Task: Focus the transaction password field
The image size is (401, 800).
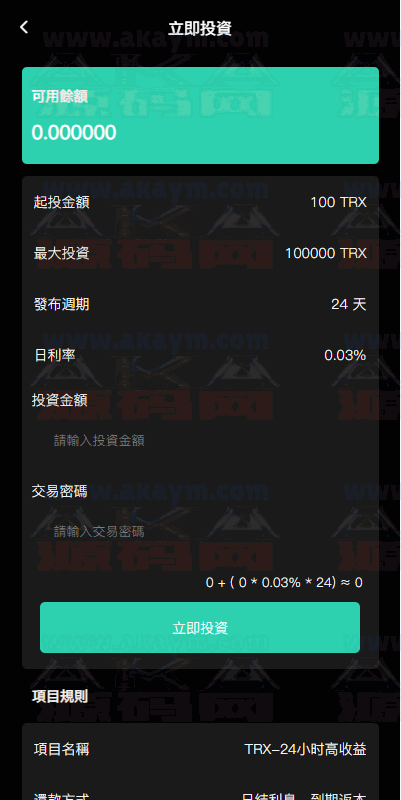Action: click(200, 532)
